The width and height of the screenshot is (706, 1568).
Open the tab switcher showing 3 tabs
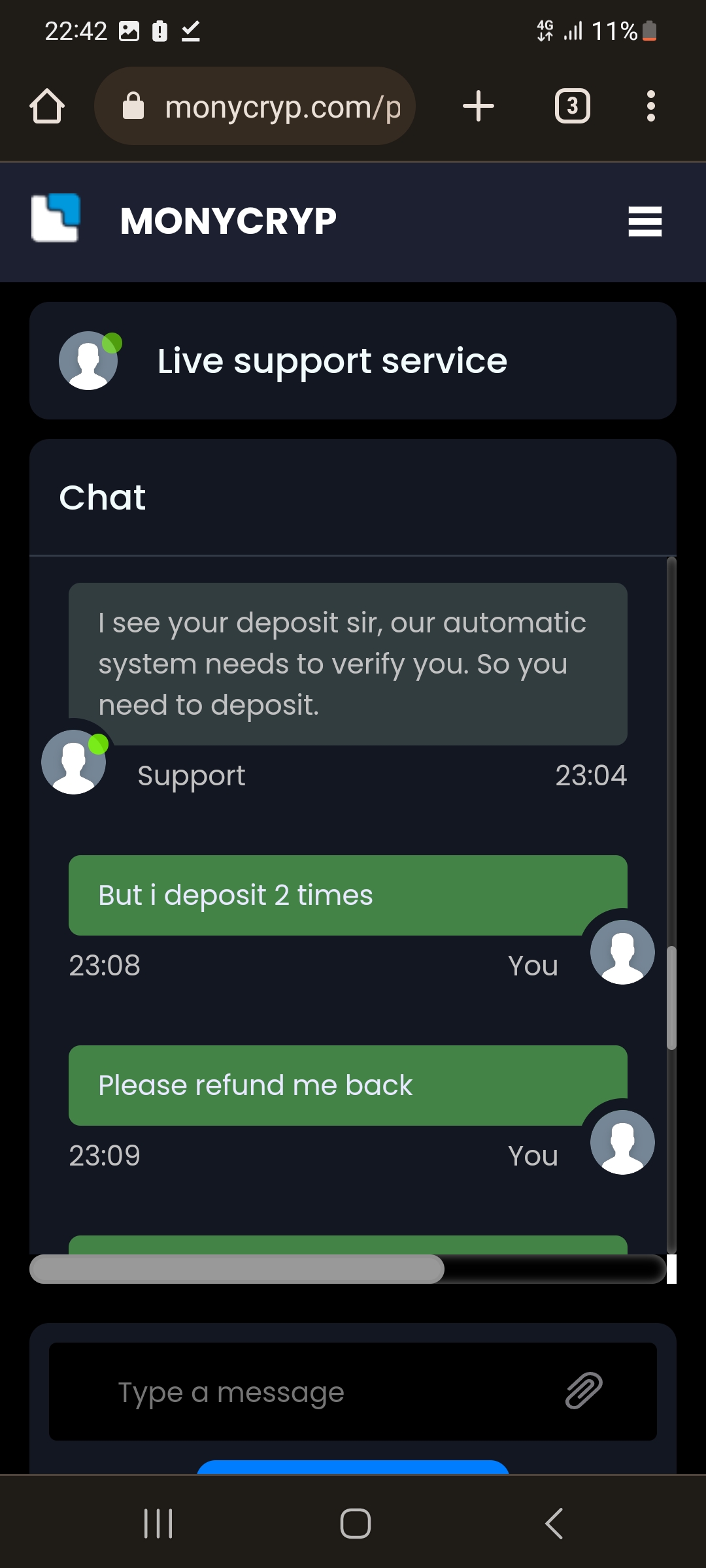(572, 106)
